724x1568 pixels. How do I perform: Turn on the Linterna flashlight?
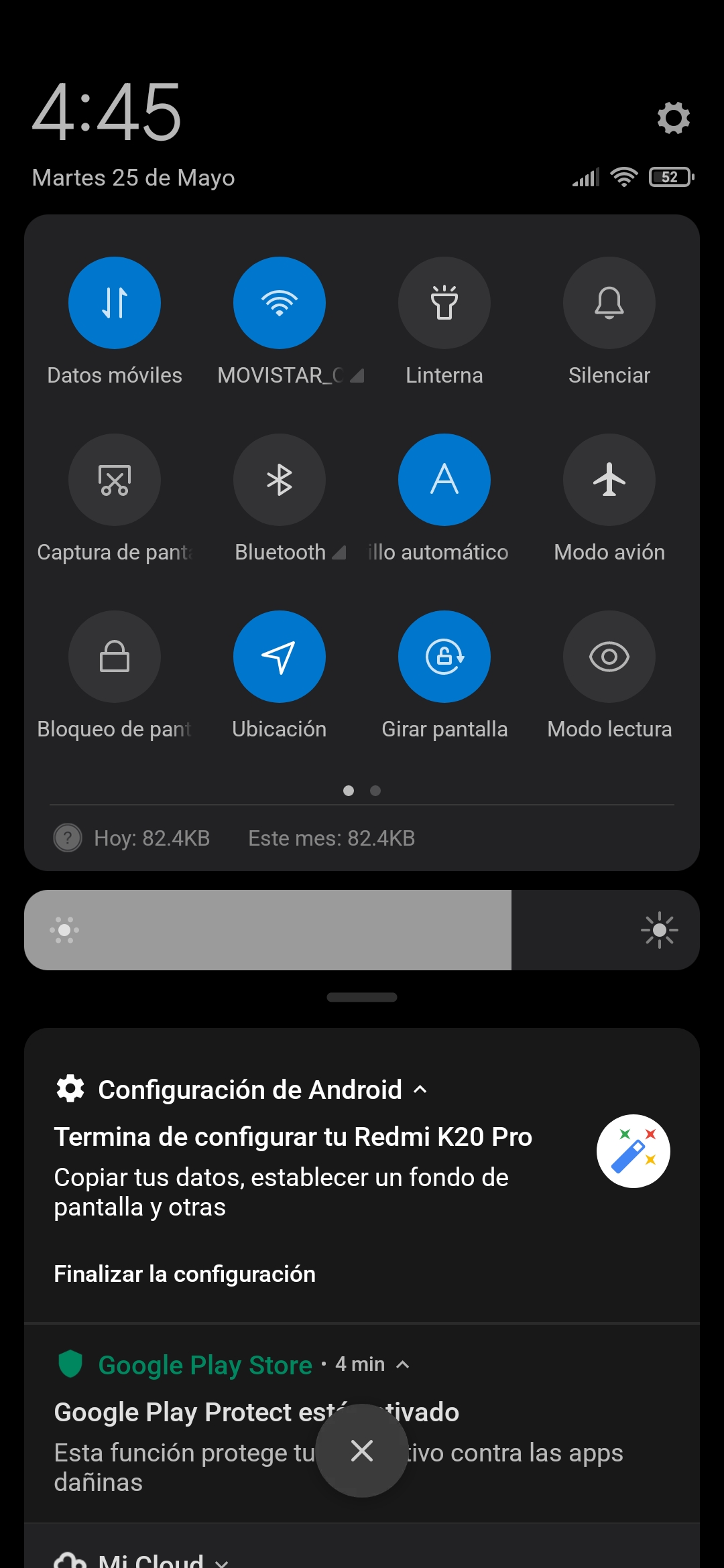444,303
